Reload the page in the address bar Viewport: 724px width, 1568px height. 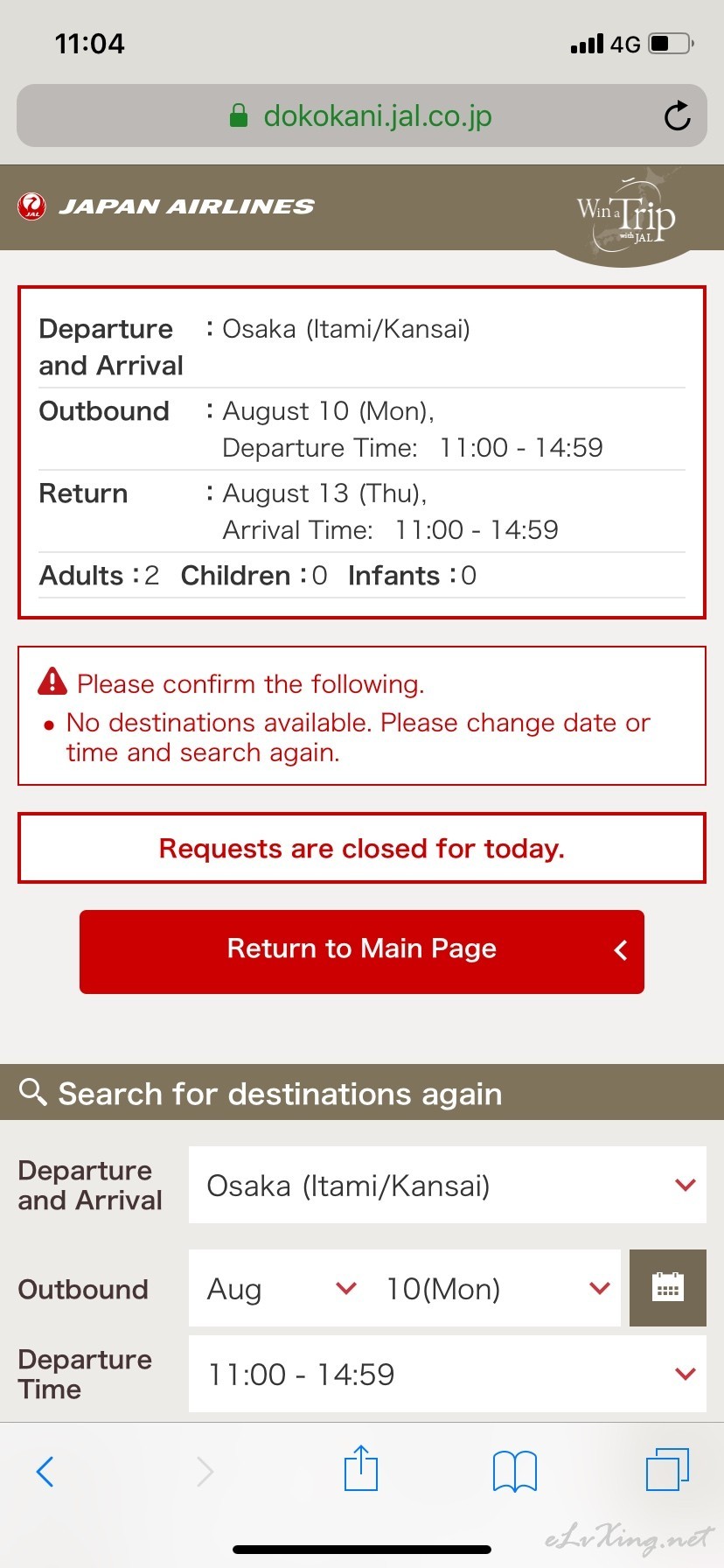coord(677,115)
